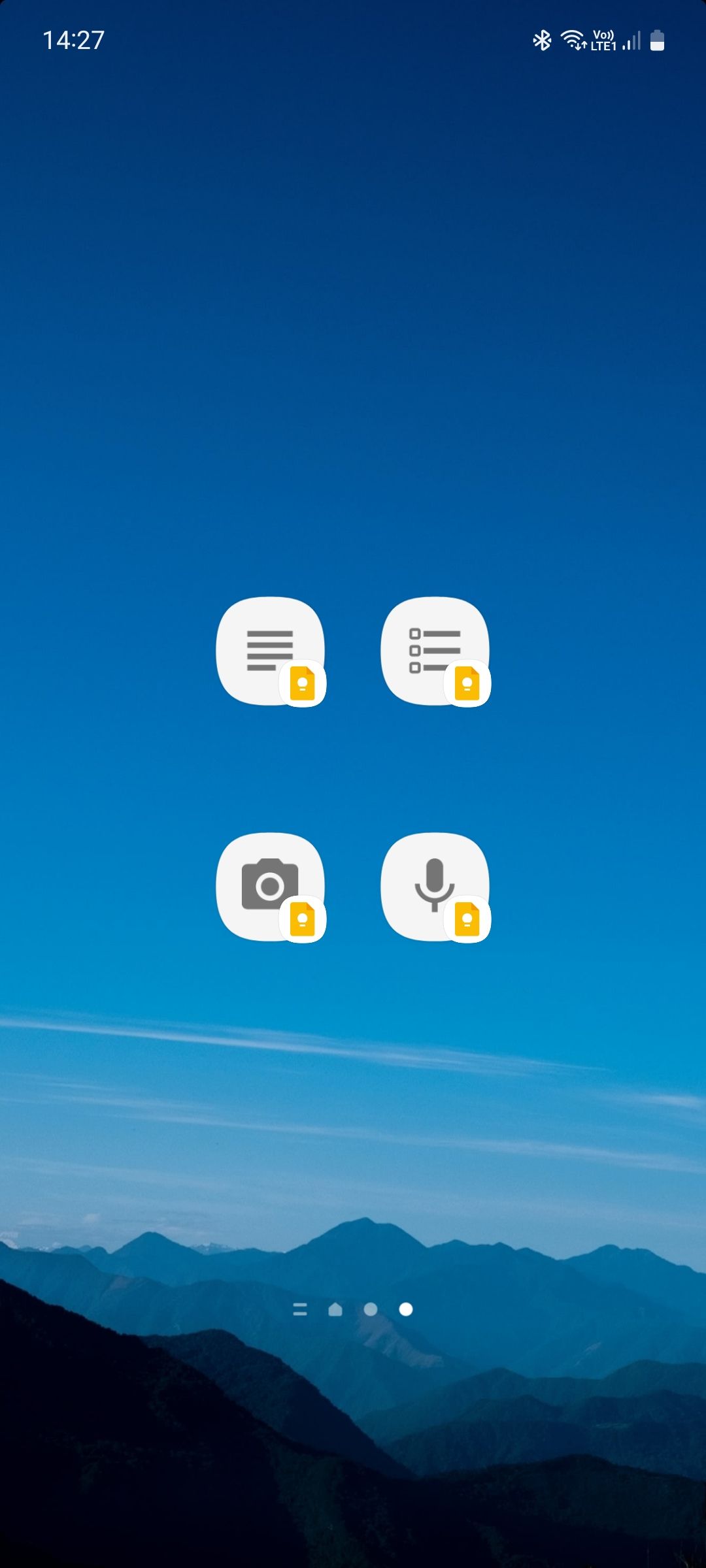706x1568 pixels.
Task: Tap the battery indicator in the status bar
Action: [x=657, y=41]
